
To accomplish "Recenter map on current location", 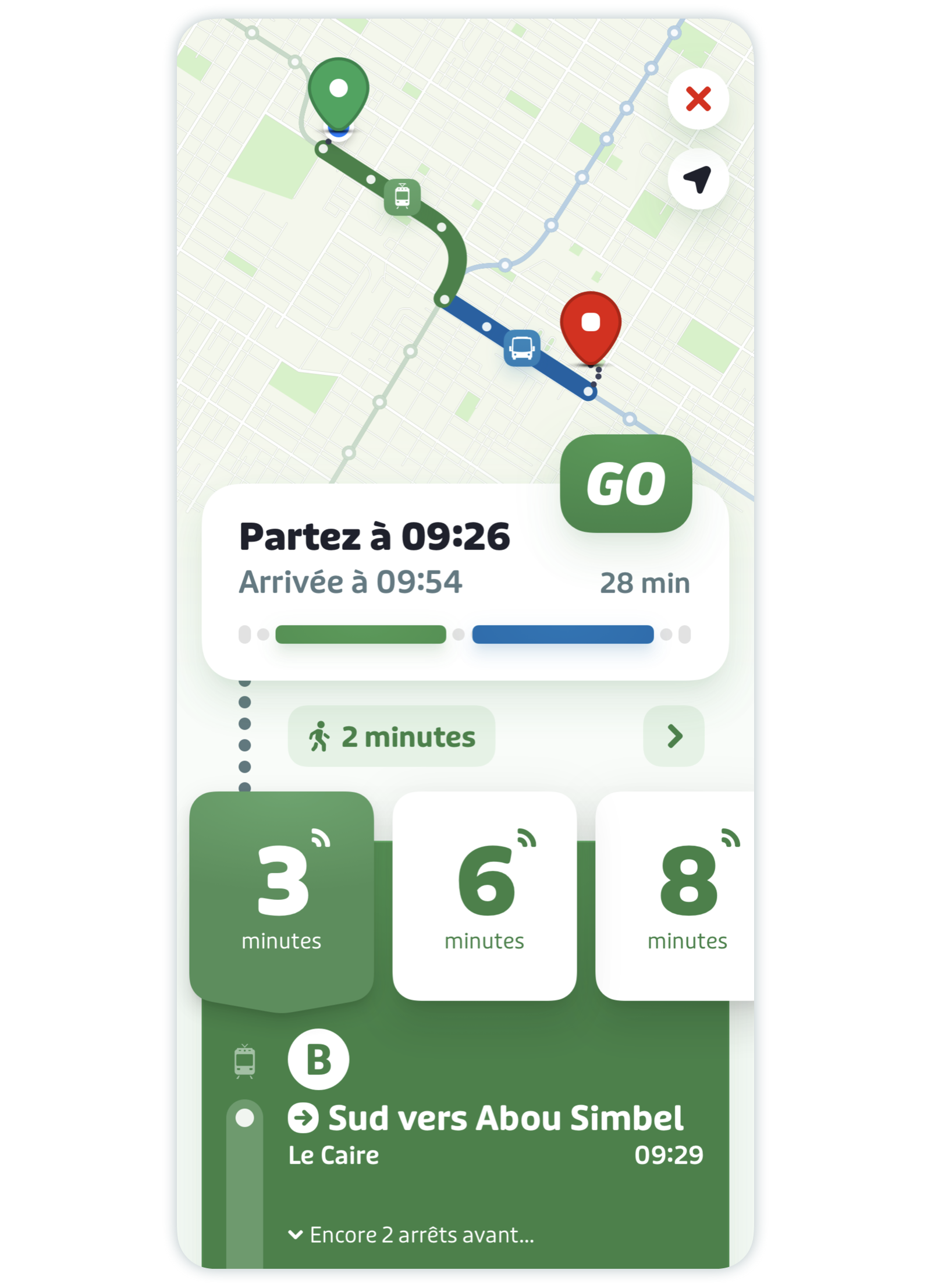I will [x=698, y=179].
